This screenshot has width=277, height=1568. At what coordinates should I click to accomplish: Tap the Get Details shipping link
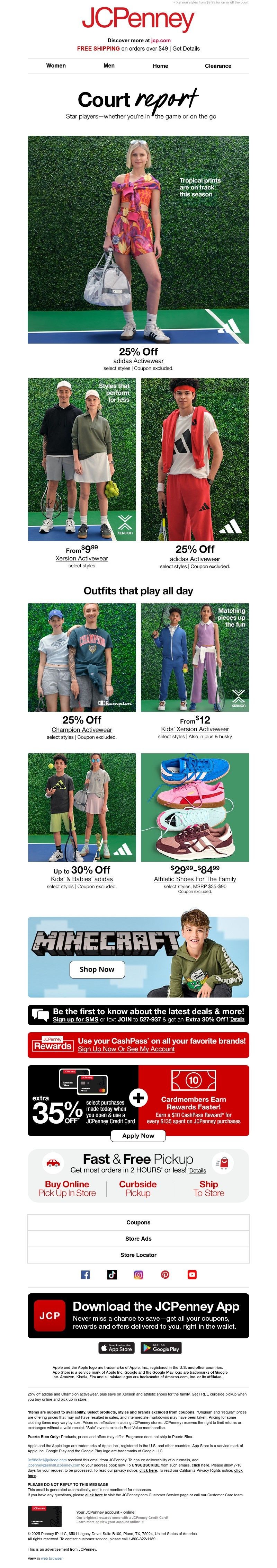(186, 49)
